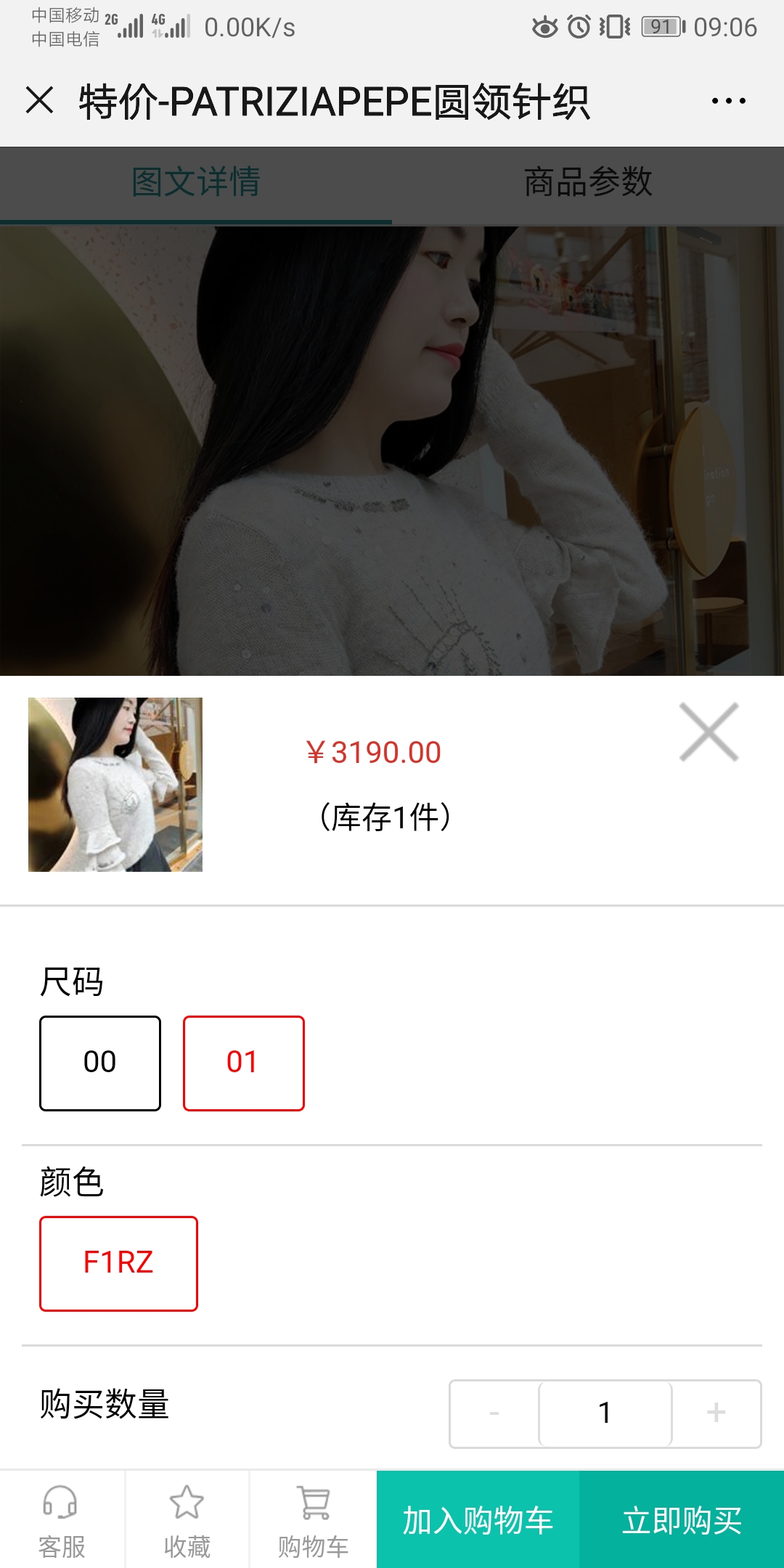
Task: Open the three-dot overflow menu
Action: point(728,101)
